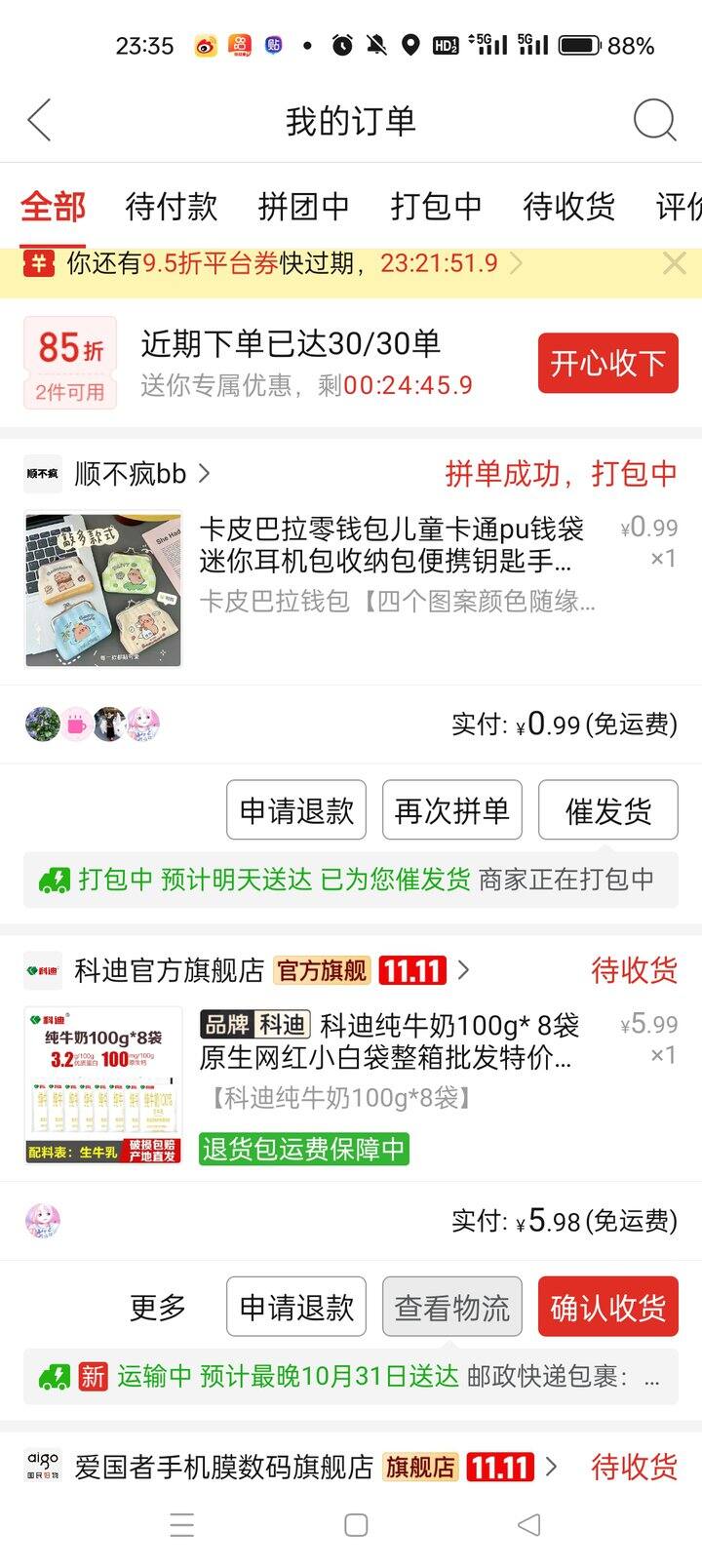Expand the coupon banner arrow
The width and height of the screenshot is (702, 1568).
point(516,262)
